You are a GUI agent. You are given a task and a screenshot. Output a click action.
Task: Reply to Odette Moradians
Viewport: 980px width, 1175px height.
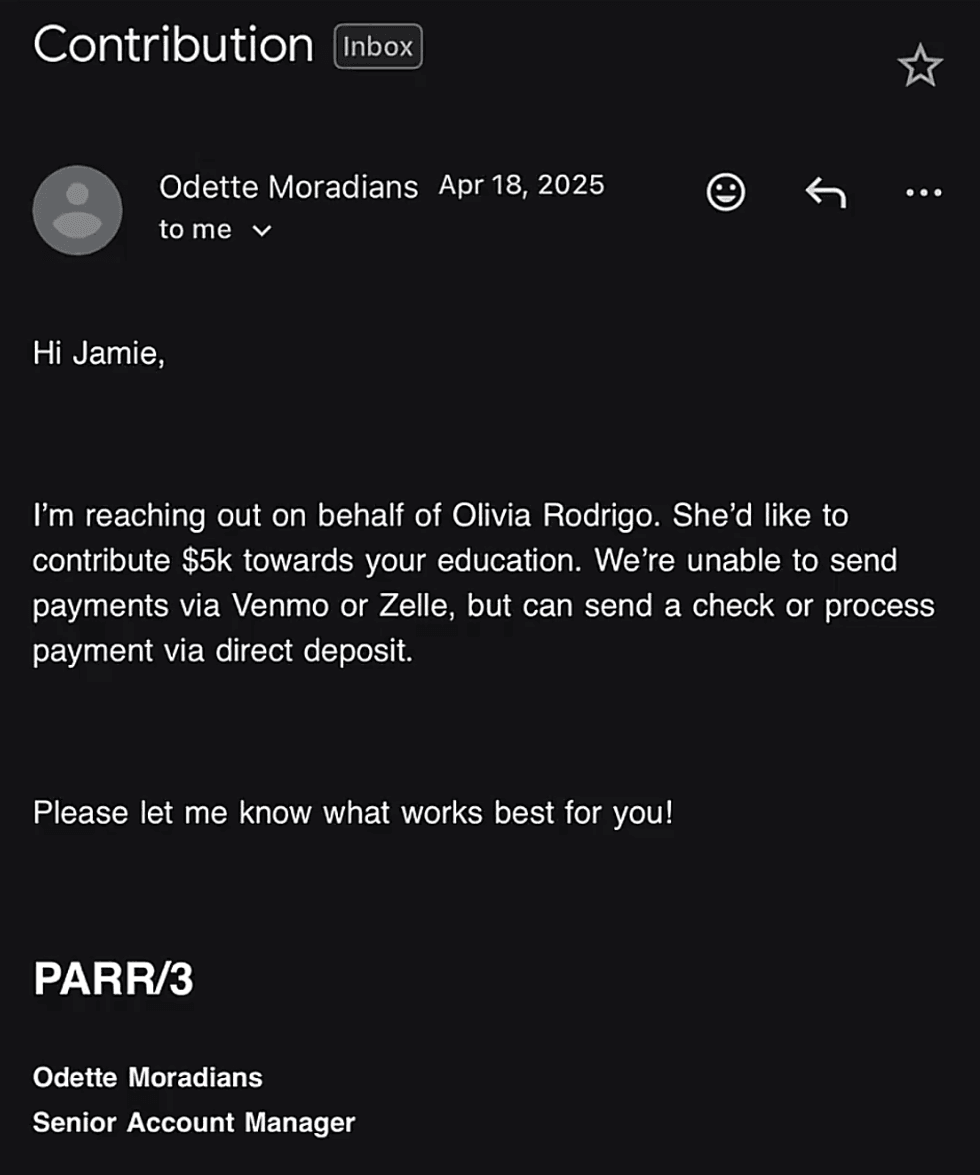tap(825, 193)
